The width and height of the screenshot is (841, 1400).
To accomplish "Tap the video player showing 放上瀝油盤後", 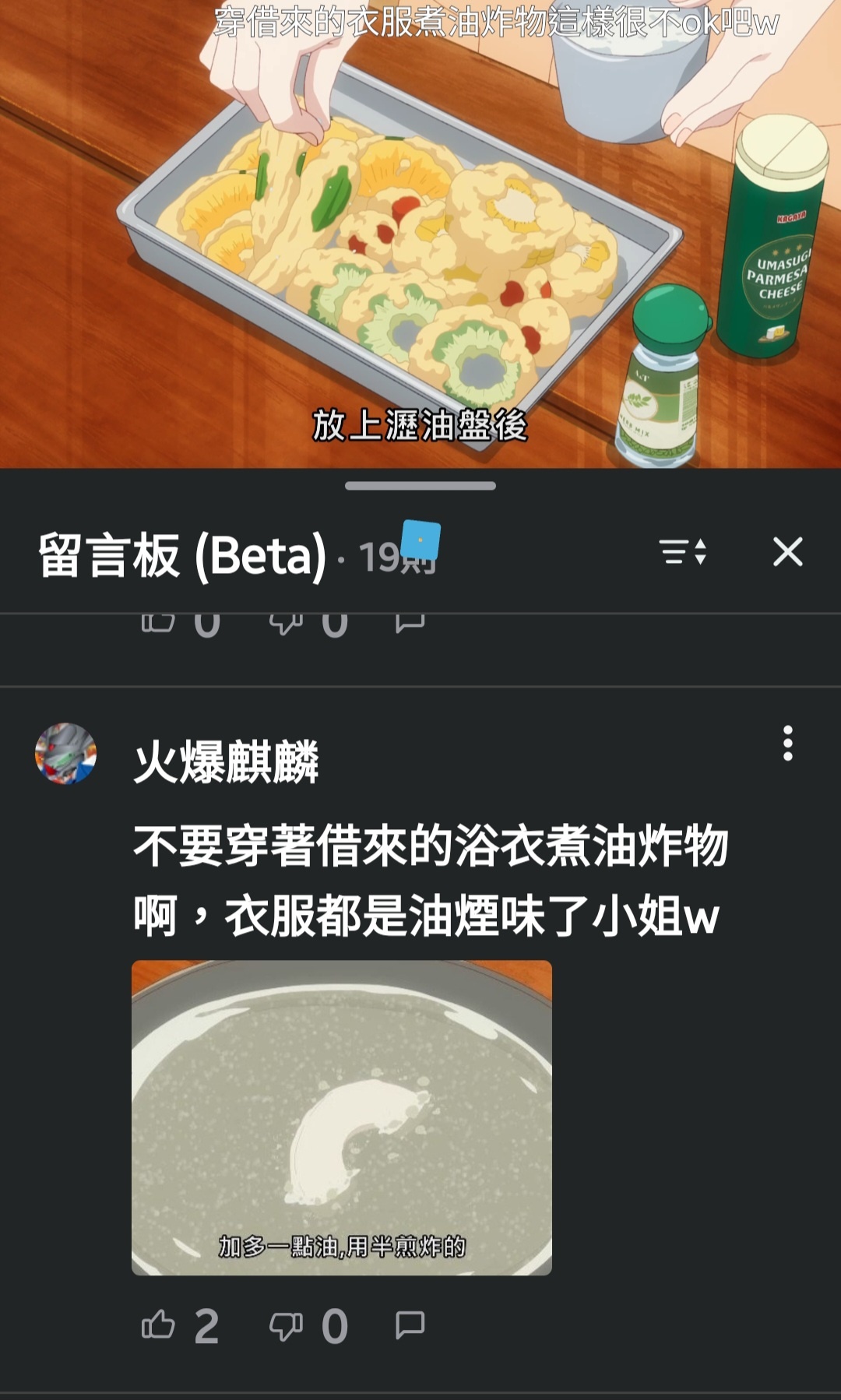I will point(420,234).
